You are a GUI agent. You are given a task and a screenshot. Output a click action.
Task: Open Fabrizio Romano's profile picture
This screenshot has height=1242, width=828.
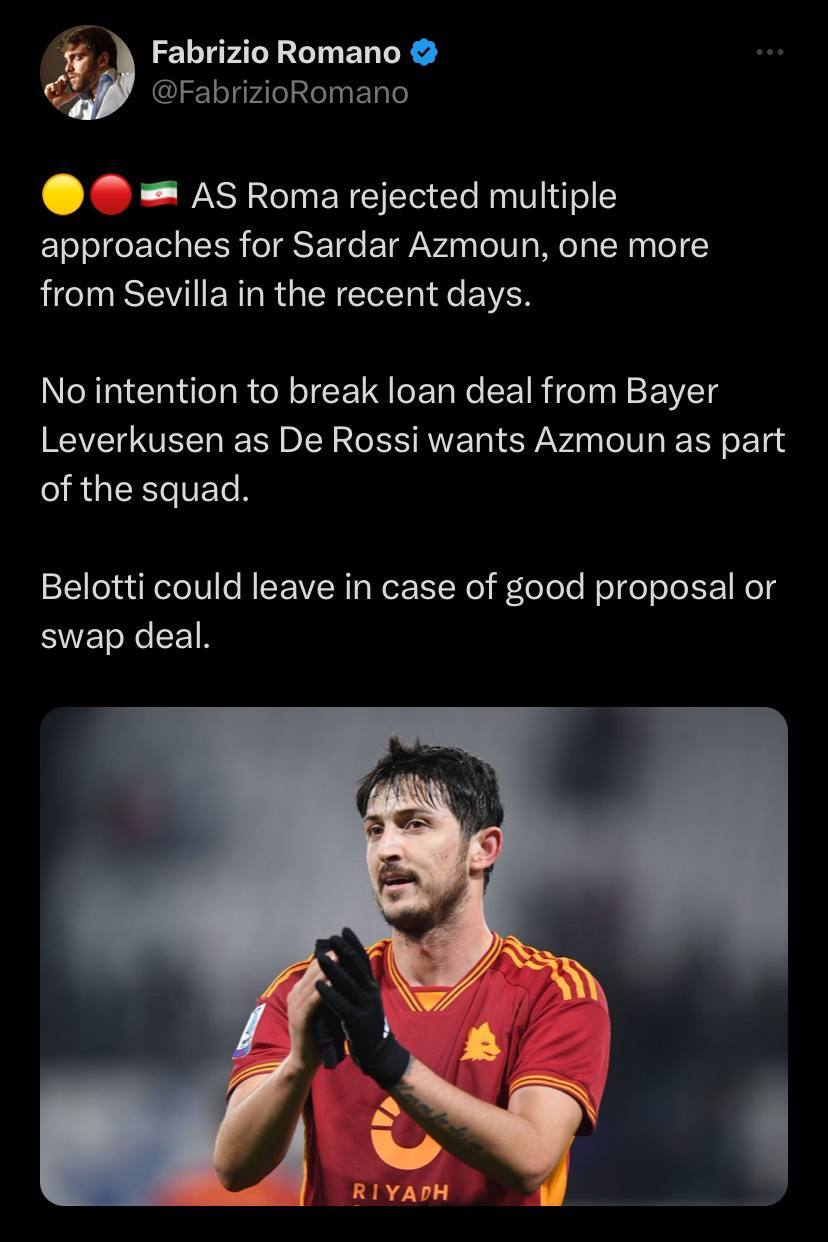click(87, 72)
